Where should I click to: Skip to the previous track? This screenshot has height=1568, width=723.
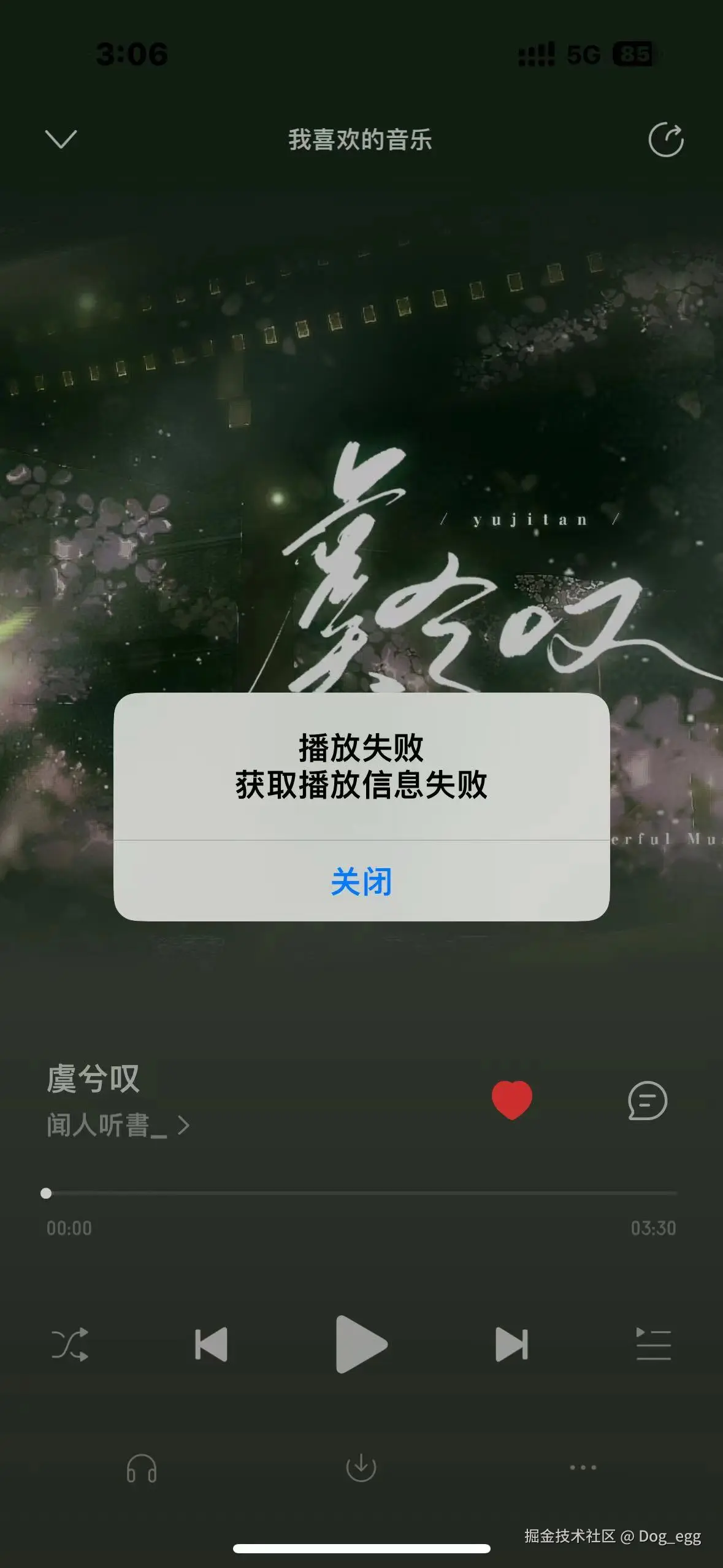point(211,1344)
